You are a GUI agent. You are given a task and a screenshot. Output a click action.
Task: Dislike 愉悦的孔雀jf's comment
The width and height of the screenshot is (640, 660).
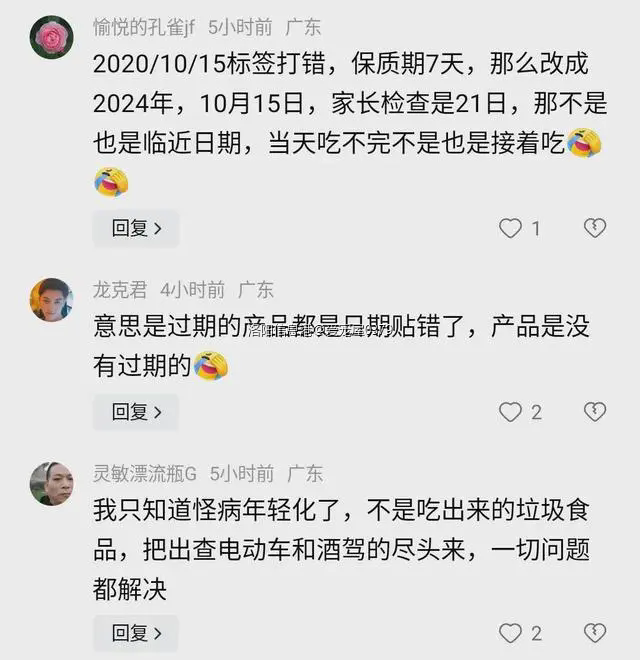[x=595, y=229]
